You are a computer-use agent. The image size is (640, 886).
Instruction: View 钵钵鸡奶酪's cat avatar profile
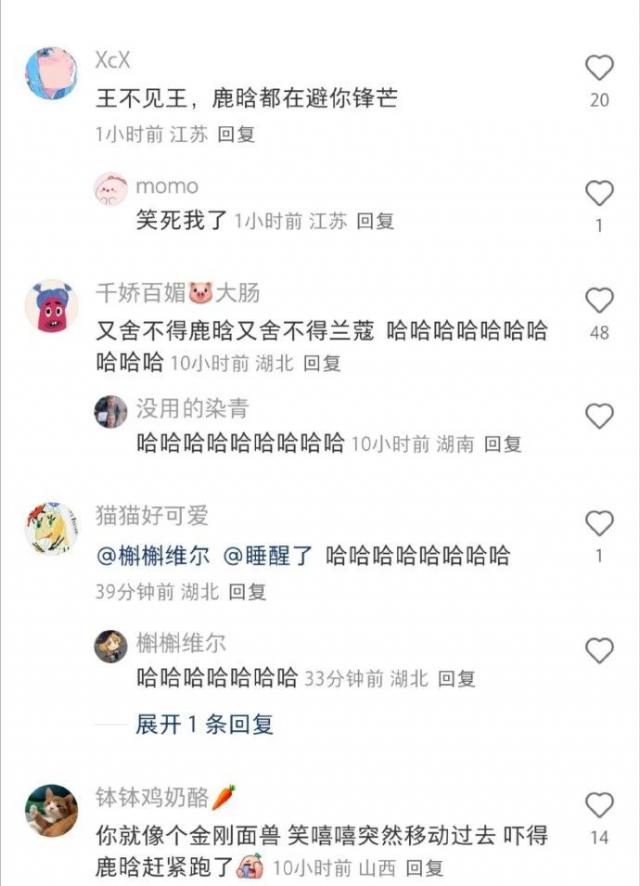point(51,811)
